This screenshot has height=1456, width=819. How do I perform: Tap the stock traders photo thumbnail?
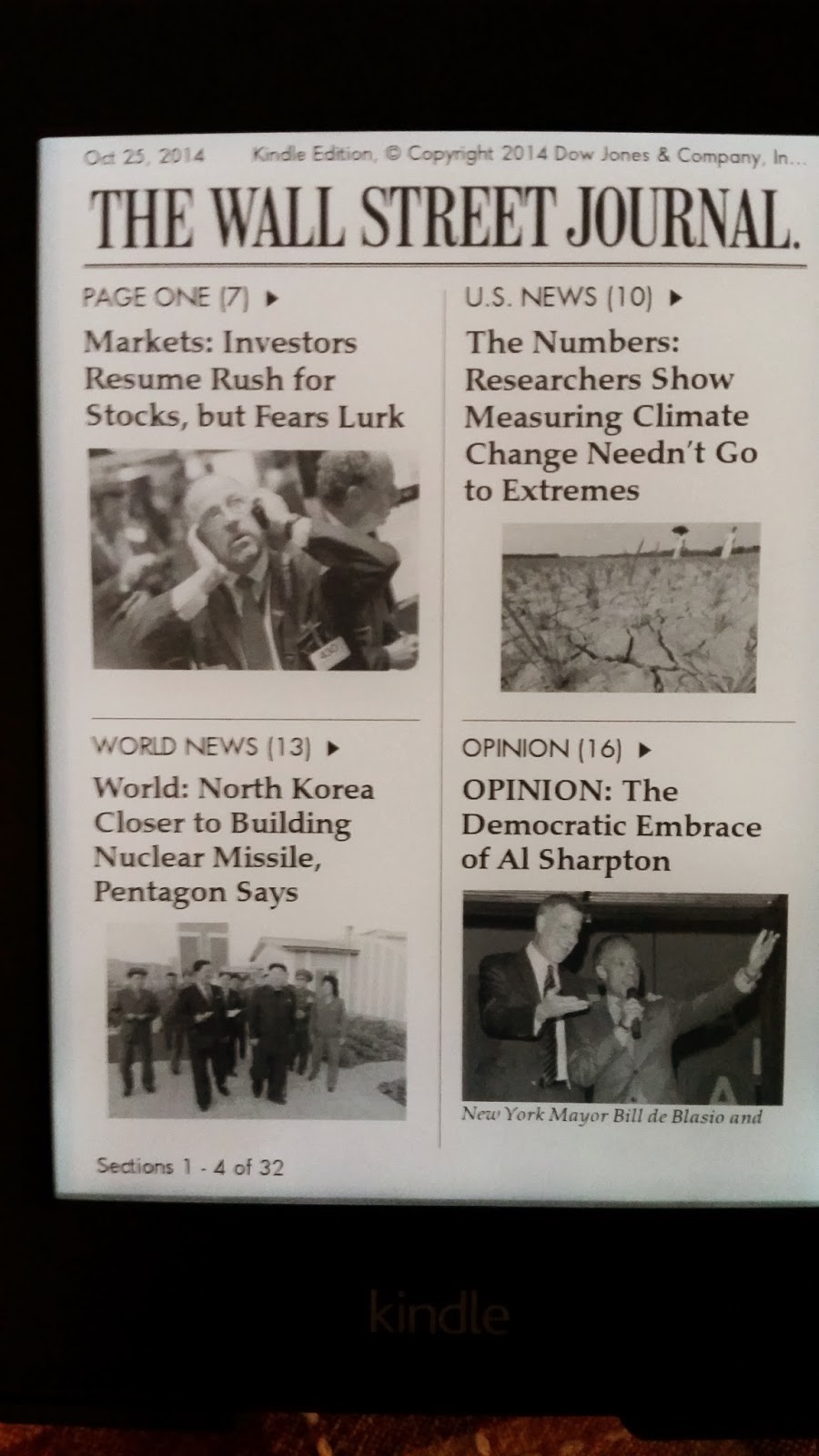tap(254, 560)
